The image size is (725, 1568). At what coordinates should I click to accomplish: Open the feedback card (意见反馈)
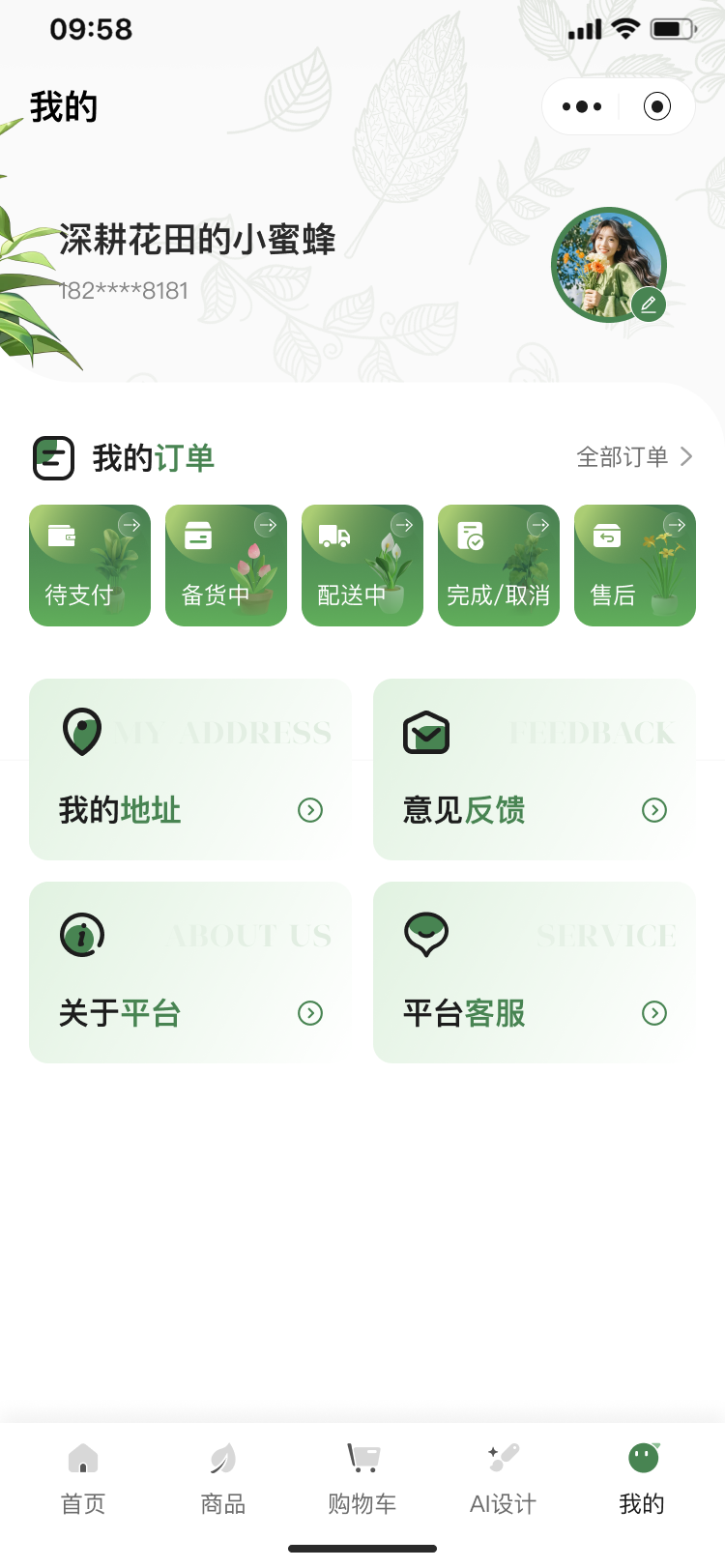(x=535, y=769)
